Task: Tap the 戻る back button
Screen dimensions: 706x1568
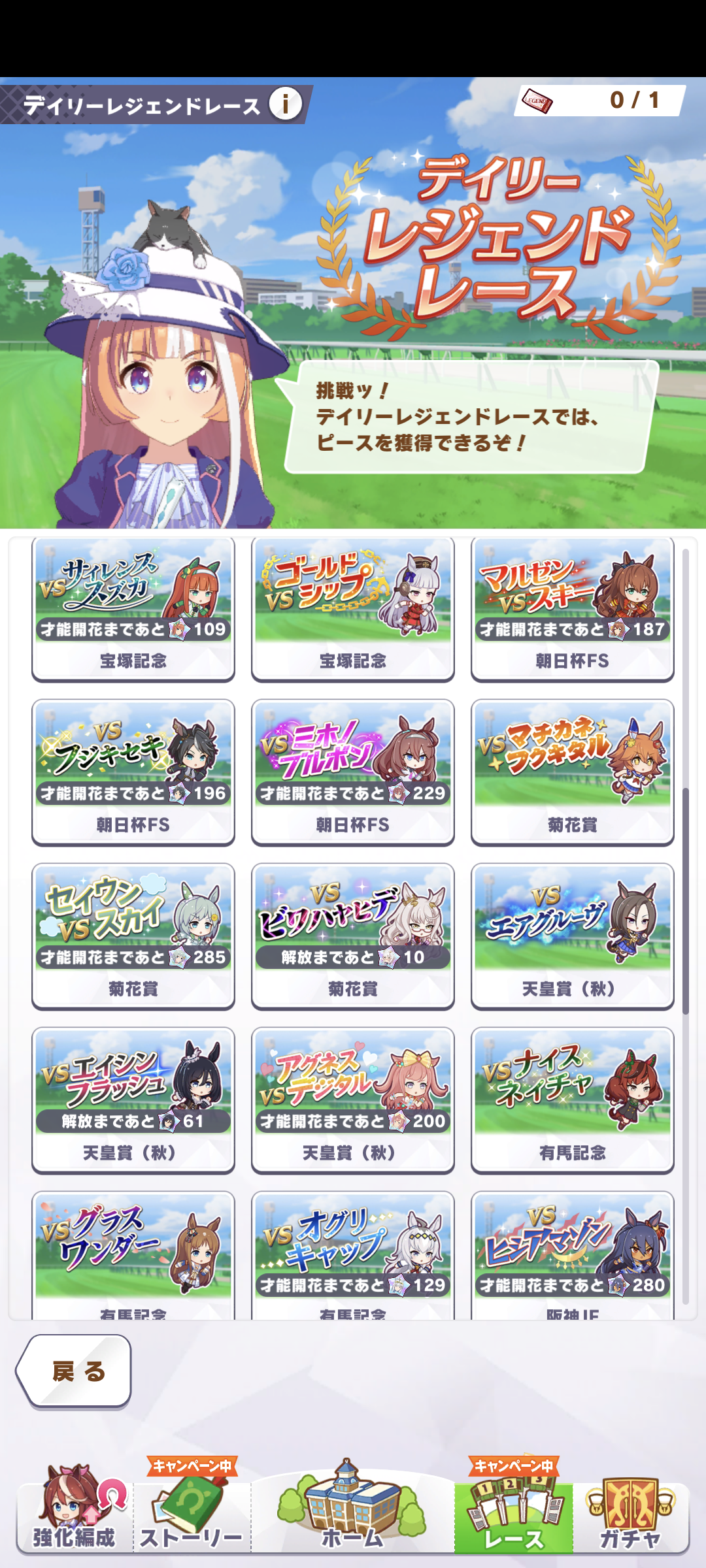Action: [75, 1371]
